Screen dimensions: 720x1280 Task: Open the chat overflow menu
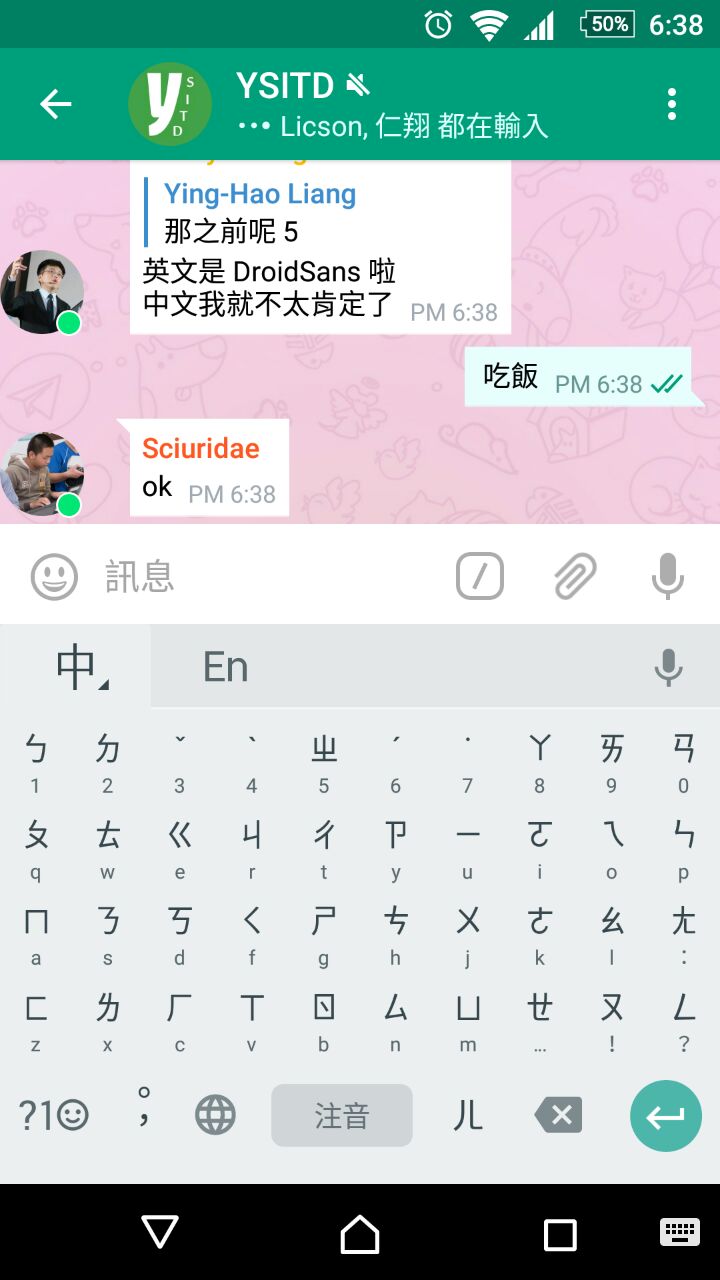tap(671, 104)
